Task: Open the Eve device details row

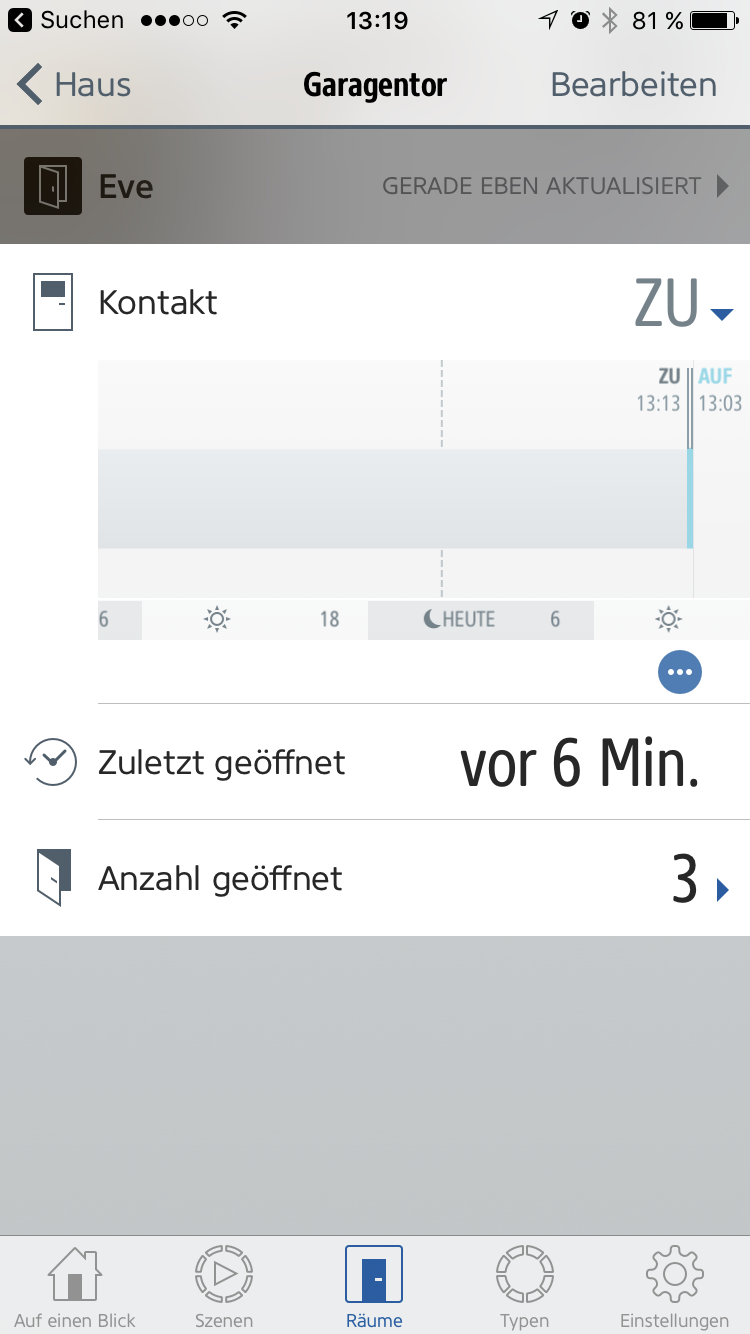Action: (x=375, y=187)
